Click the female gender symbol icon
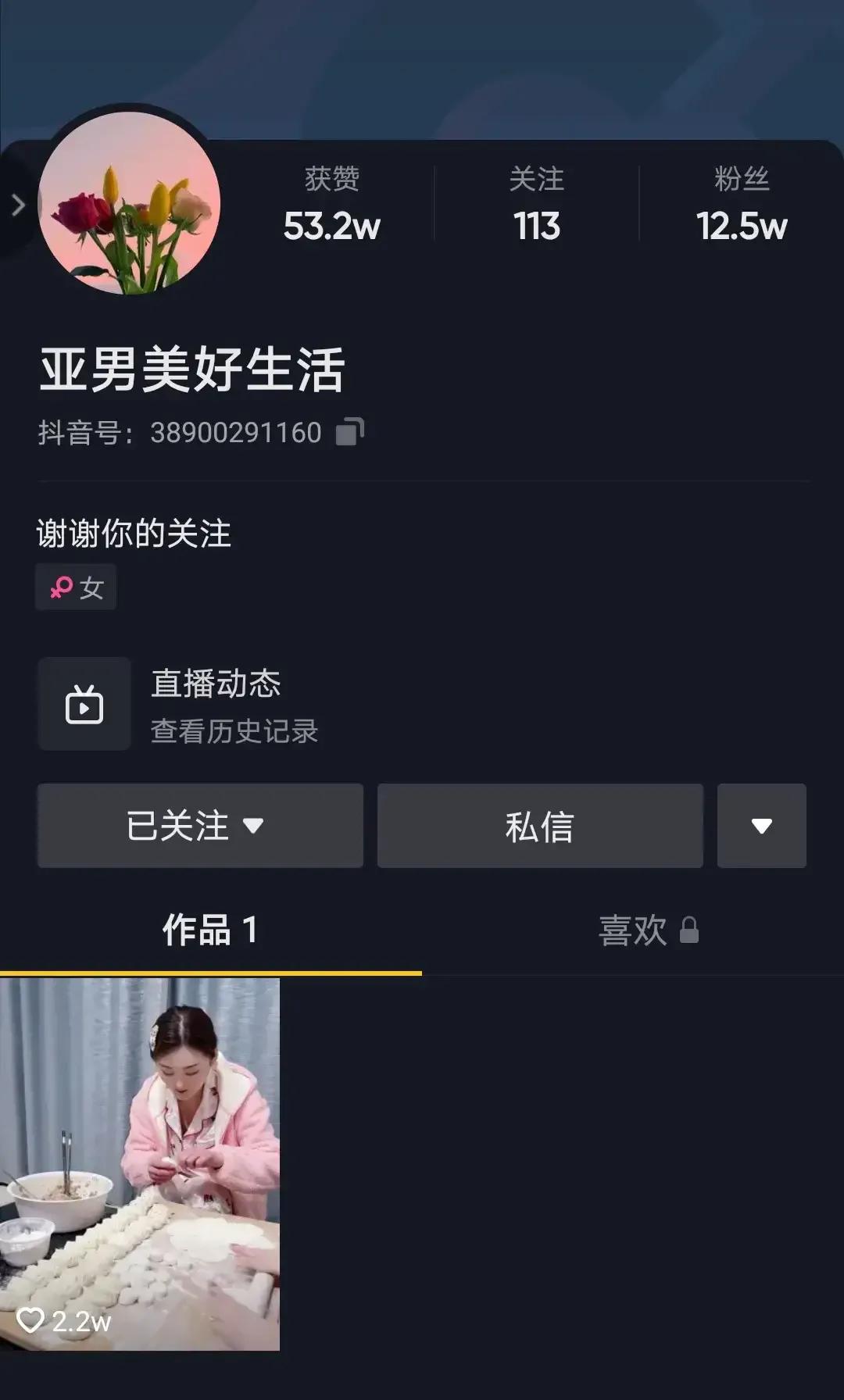 [60, 587]
